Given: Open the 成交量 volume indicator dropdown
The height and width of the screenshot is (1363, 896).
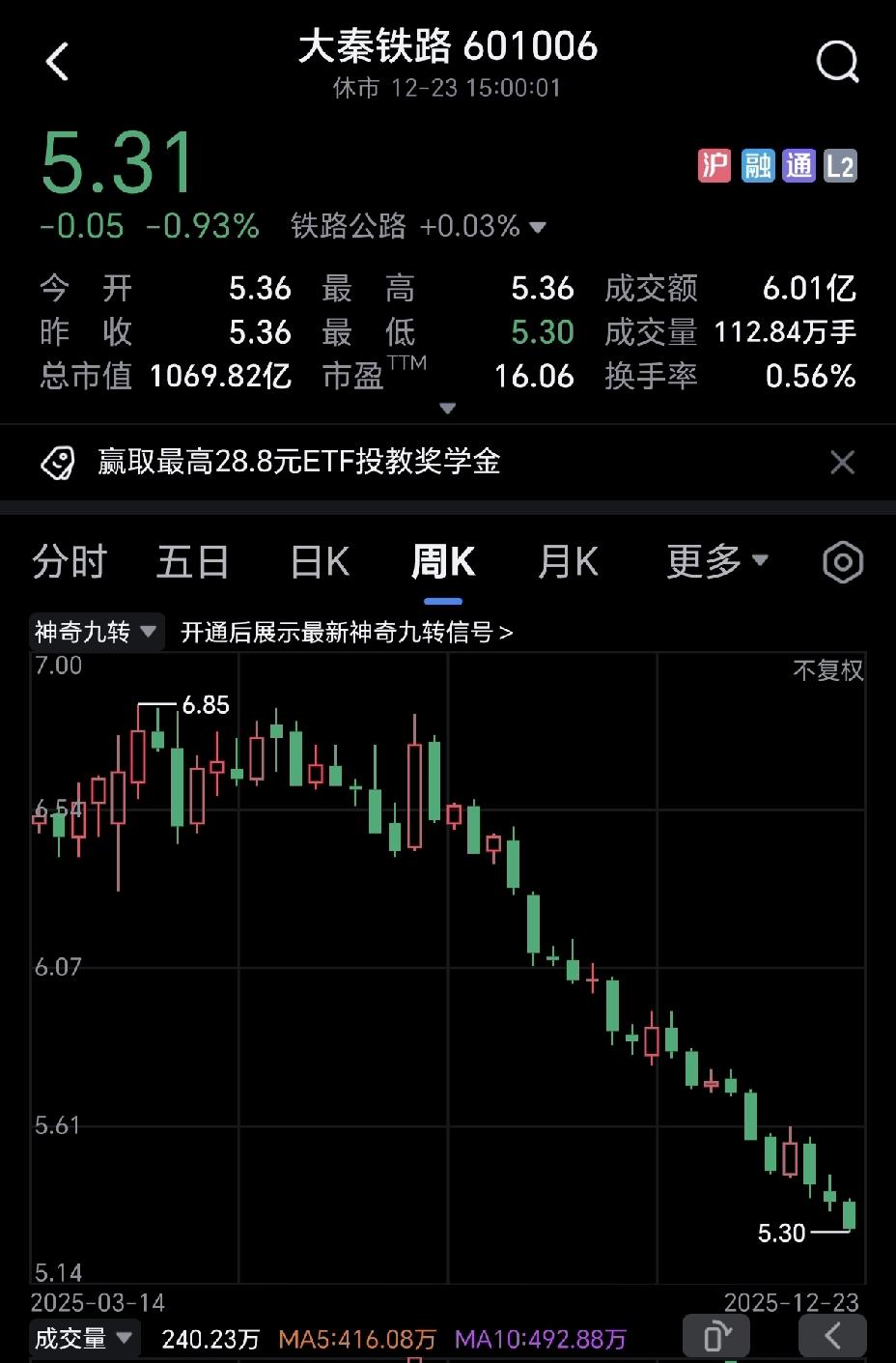Looking at the screenshot, I should (x=84, y=1338).
